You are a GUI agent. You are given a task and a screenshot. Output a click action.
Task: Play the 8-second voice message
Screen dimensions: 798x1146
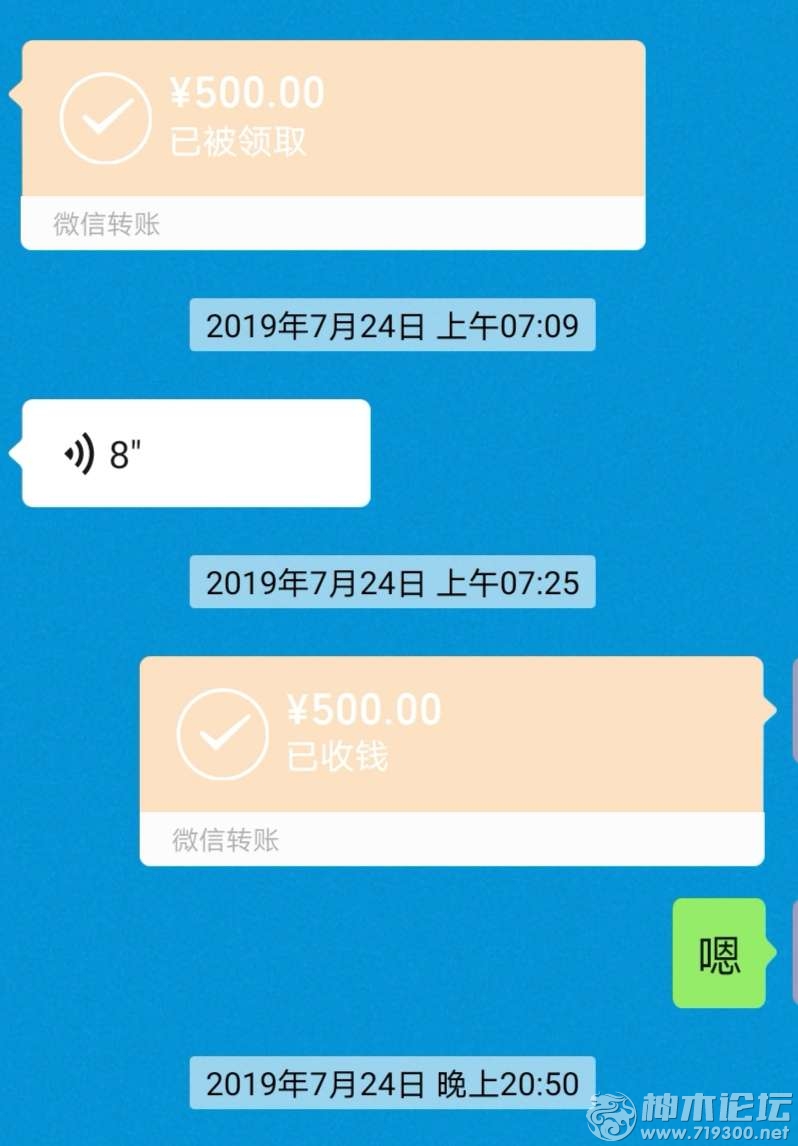[196, 454]
